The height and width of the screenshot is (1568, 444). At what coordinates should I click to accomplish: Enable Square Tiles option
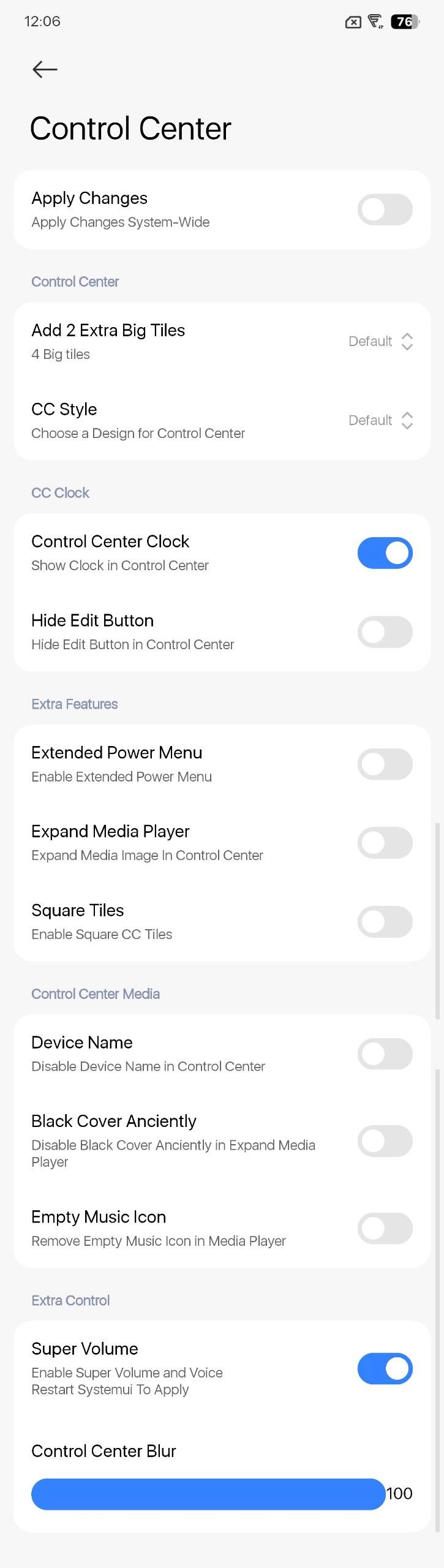click(x=385, y=921)
